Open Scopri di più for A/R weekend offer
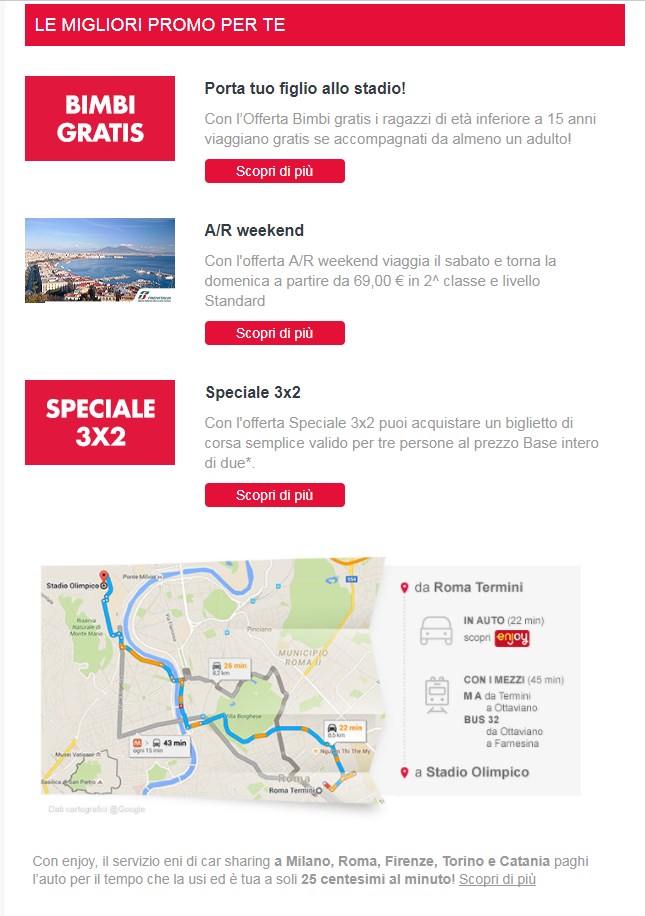This screenshot has height=916, width=645. 274,333
